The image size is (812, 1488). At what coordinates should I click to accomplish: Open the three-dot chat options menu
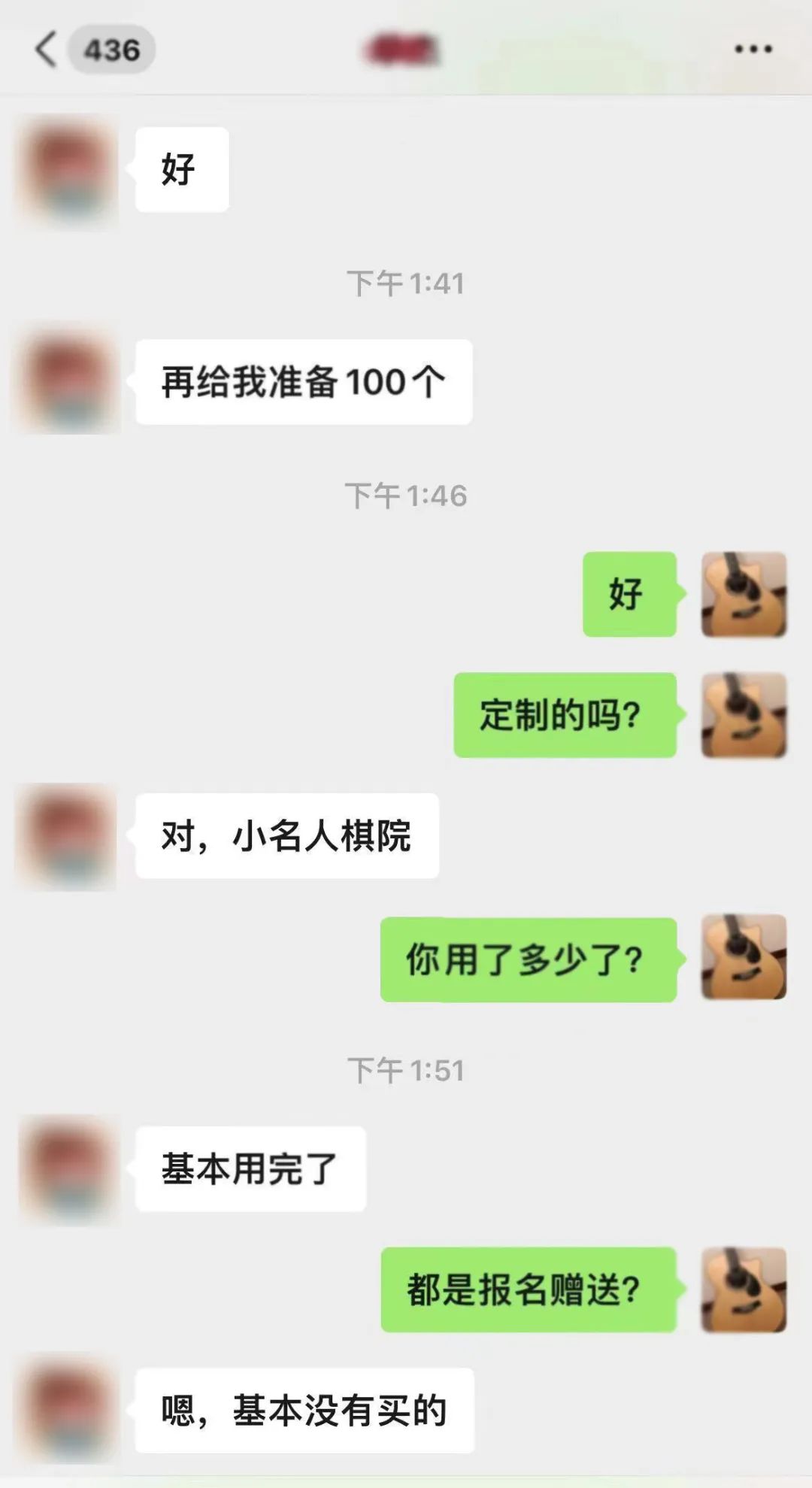pos(753,50)
